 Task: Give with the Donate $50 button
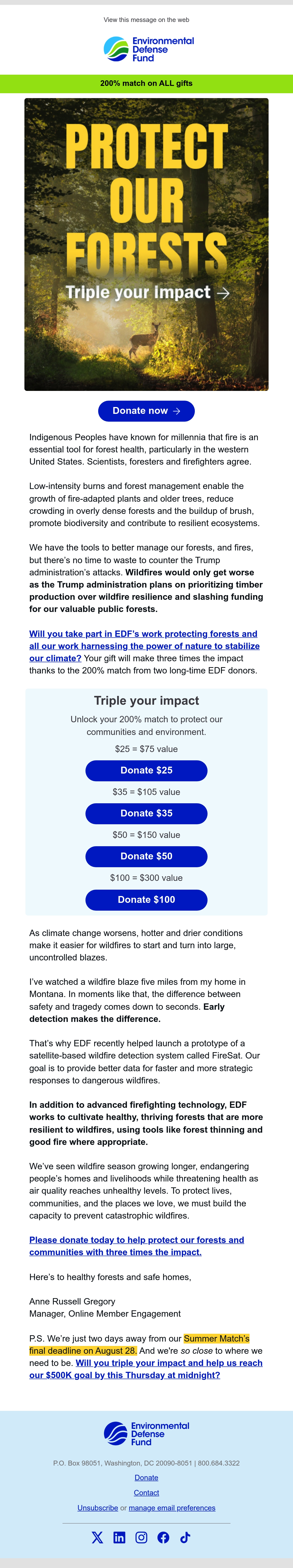pyautogui.click(x=146, y=856)
